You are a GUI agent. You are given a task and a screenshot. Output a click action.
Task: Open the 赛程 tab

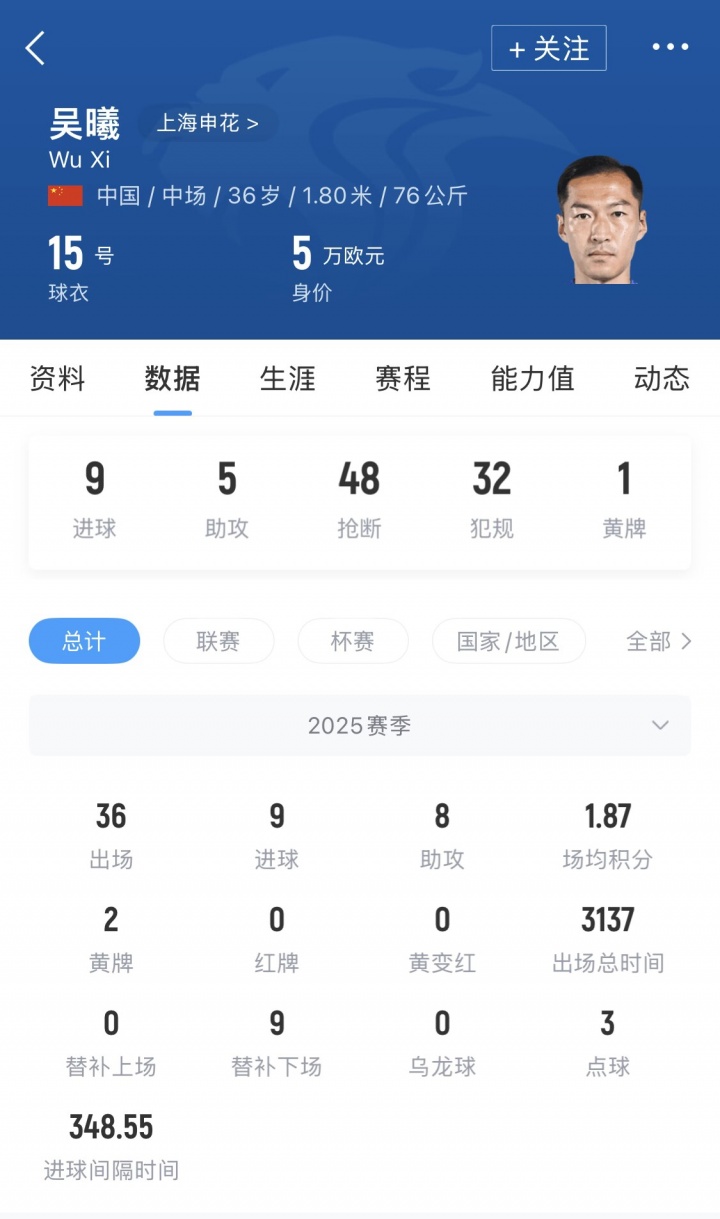point(403,379)
